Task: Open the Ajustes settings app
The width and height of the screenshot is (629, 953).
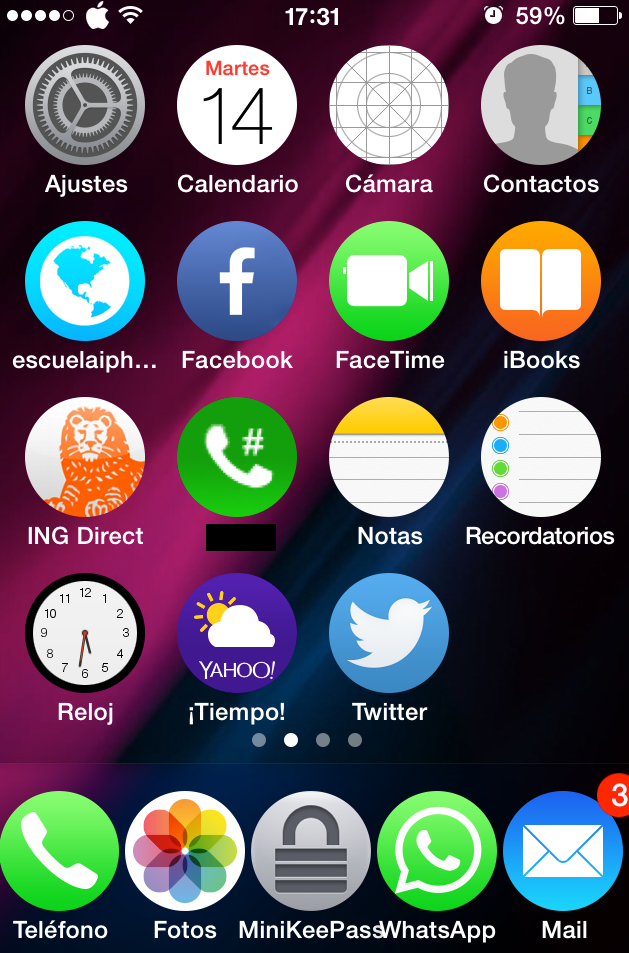Action: pyautogui.click(x=85, y=105)
